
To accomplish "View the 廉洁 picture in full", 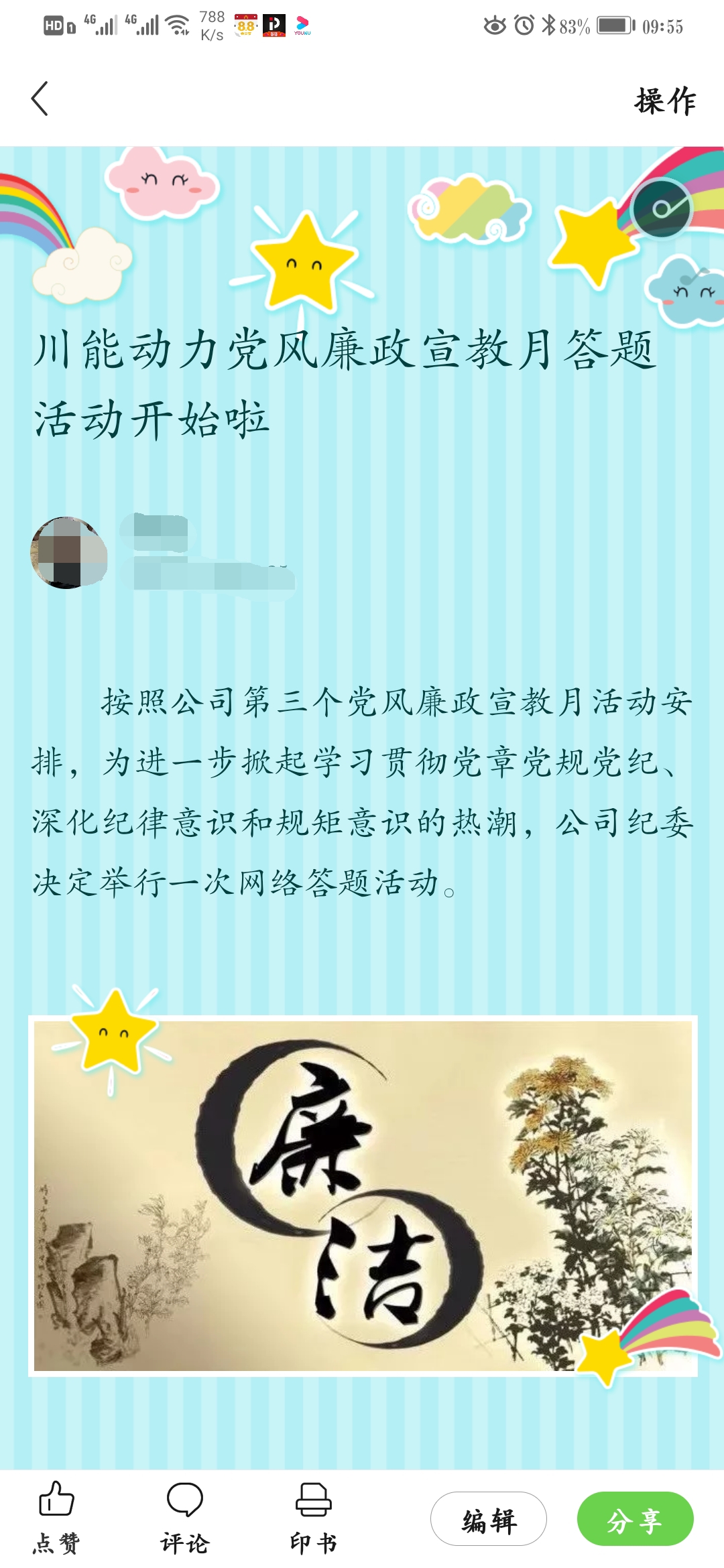I will point(362,1195).
